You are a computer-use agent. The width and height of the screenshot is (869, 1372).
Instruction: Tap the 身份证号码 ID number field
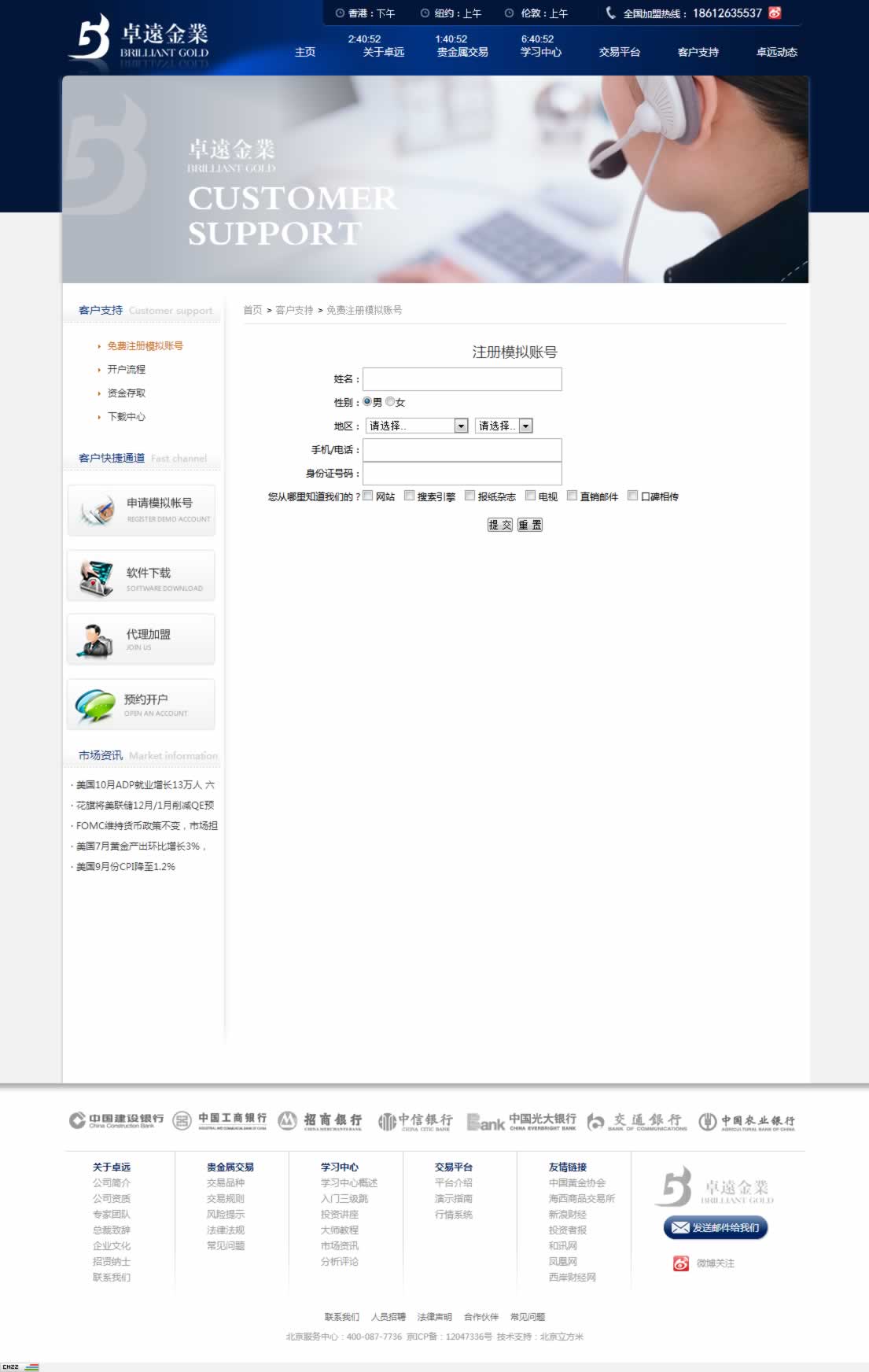click(x=462, y=474)
